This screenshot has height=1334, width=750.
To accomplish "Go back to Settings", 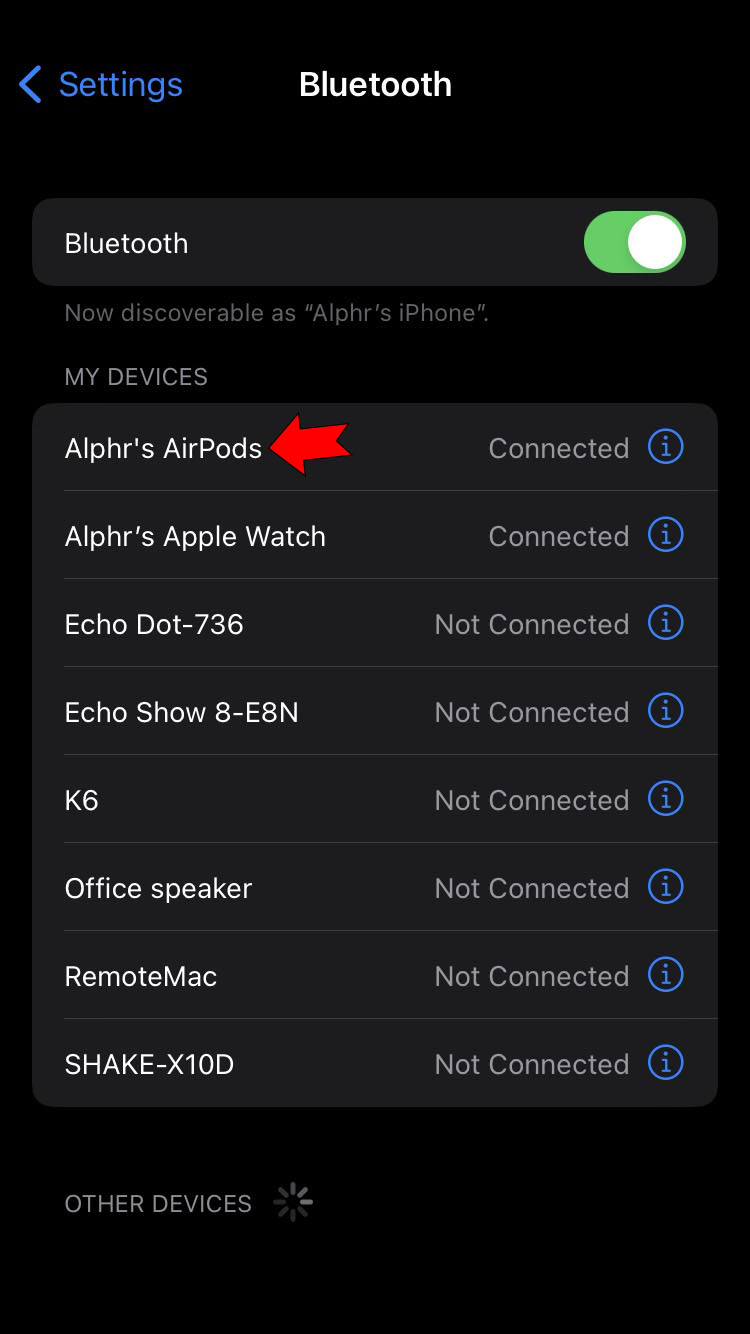I will point(100,85).
